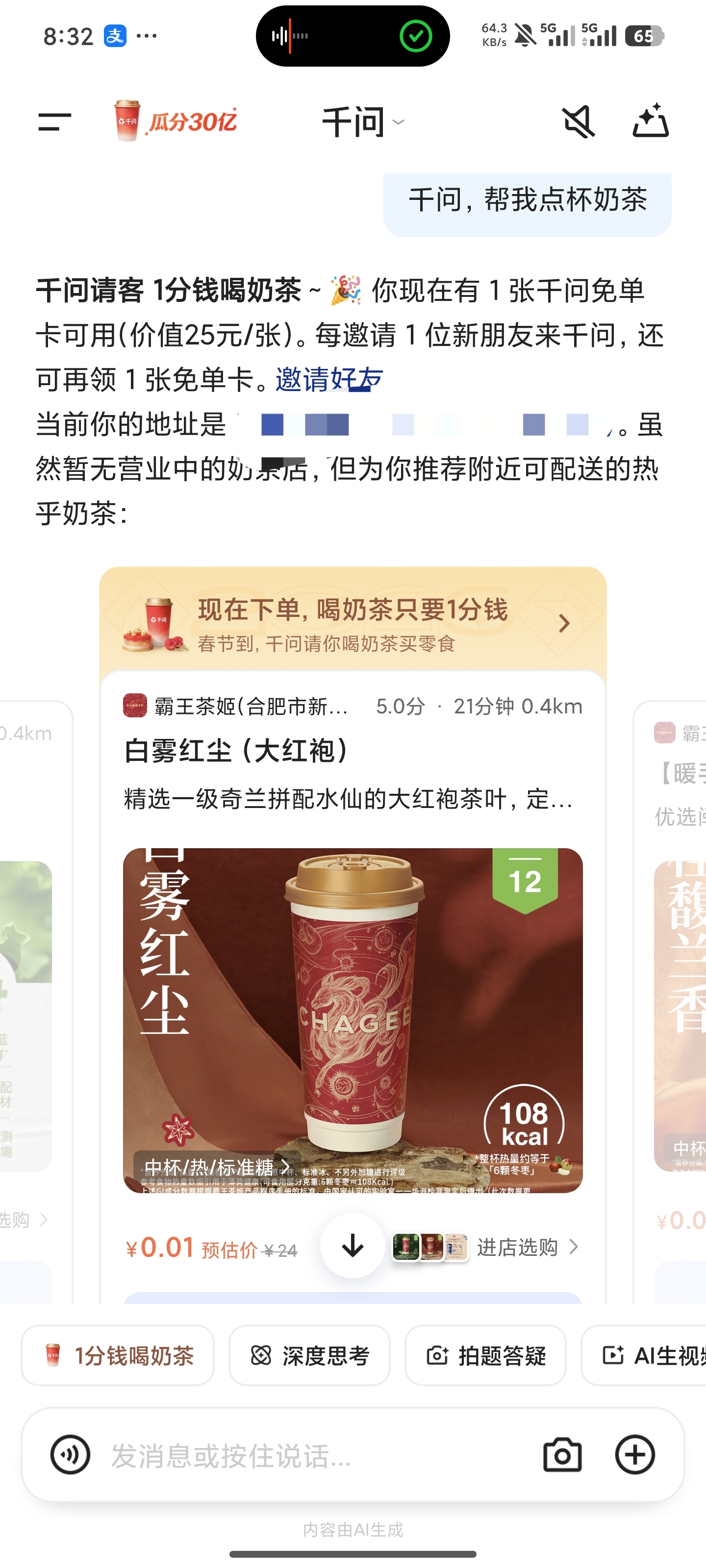Enable 深度思考 mode
This screenshot has height=1568, width=706.
click(309, 1355)
